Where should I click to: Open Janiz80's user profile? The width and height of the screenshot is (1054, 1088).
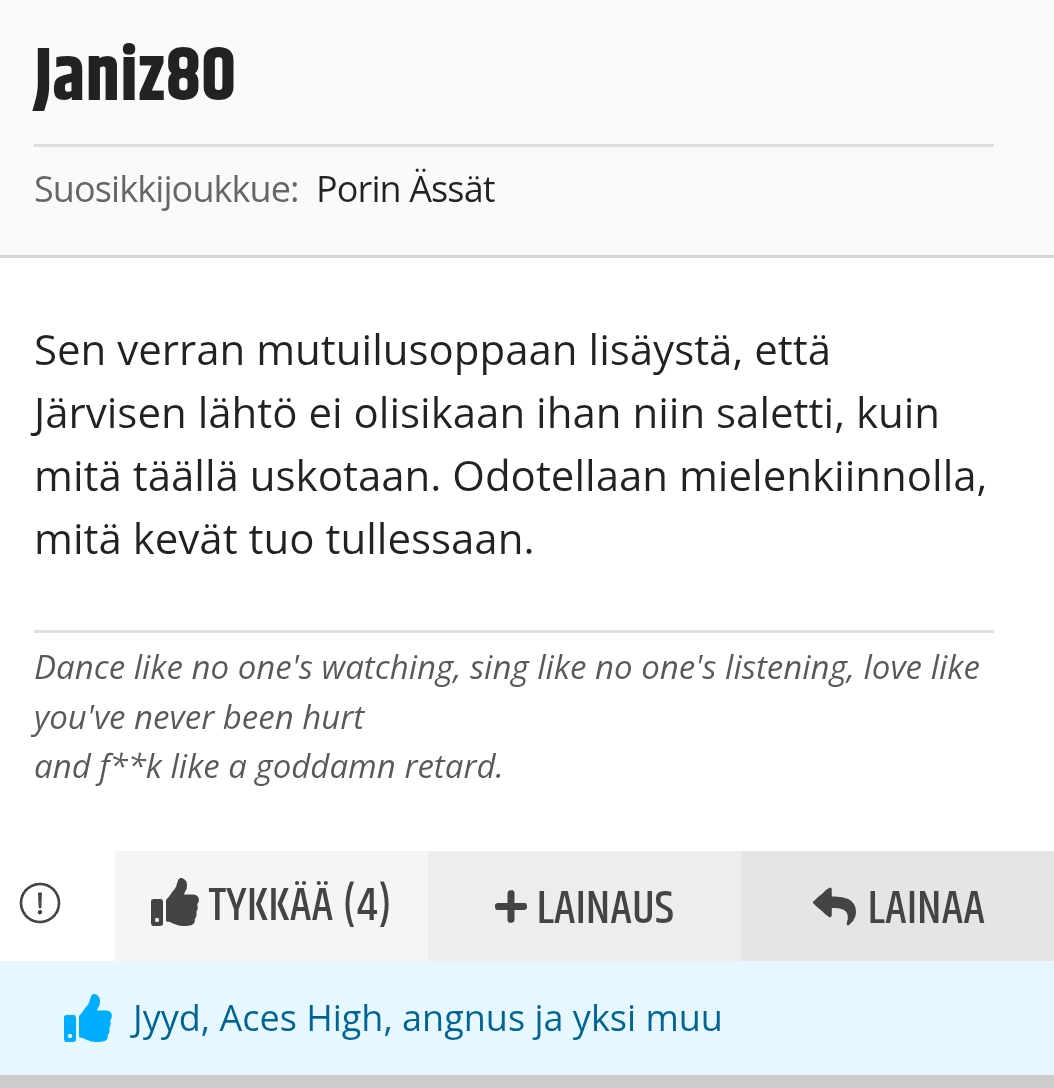(134, 77)
